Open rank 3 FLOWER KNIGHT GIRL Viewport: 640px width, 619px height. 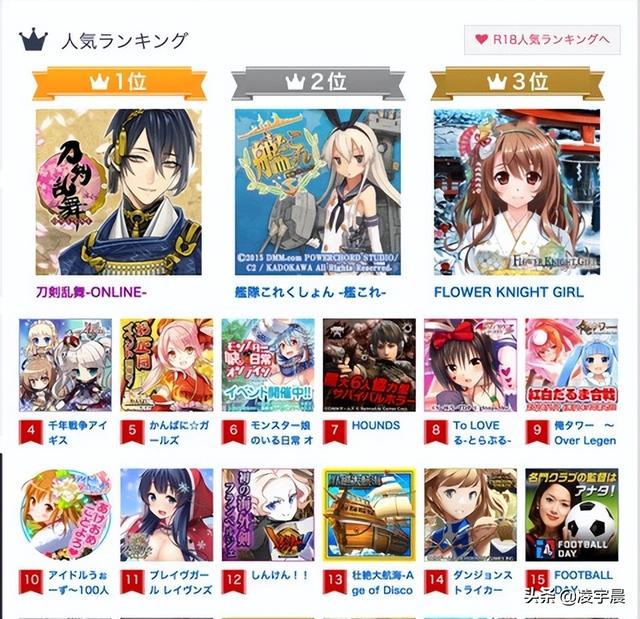pyautogui.click(x=516, y=192)
